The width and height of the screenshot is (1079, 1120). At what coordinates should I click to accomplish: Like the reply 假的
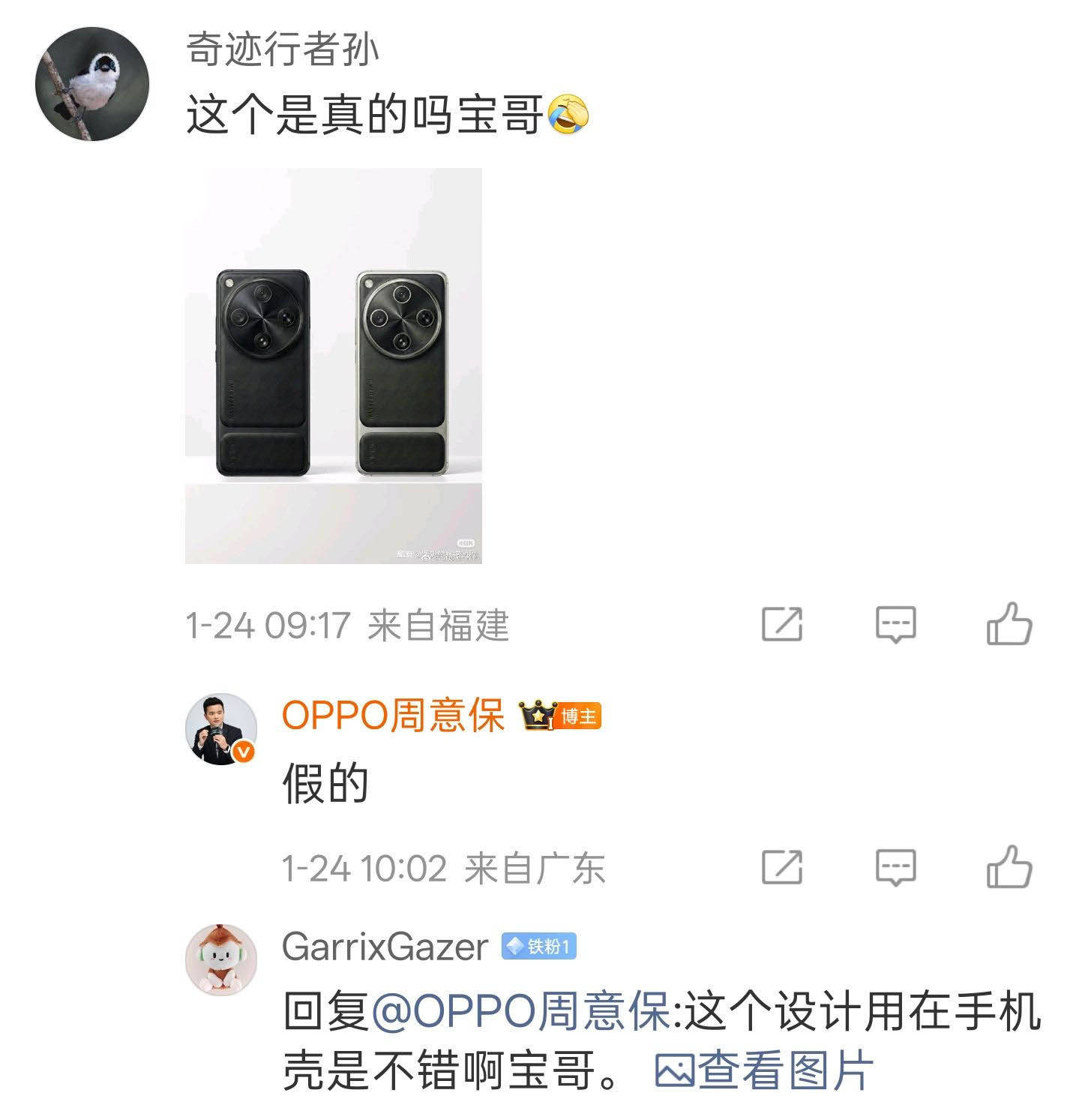pos(1009,867)
